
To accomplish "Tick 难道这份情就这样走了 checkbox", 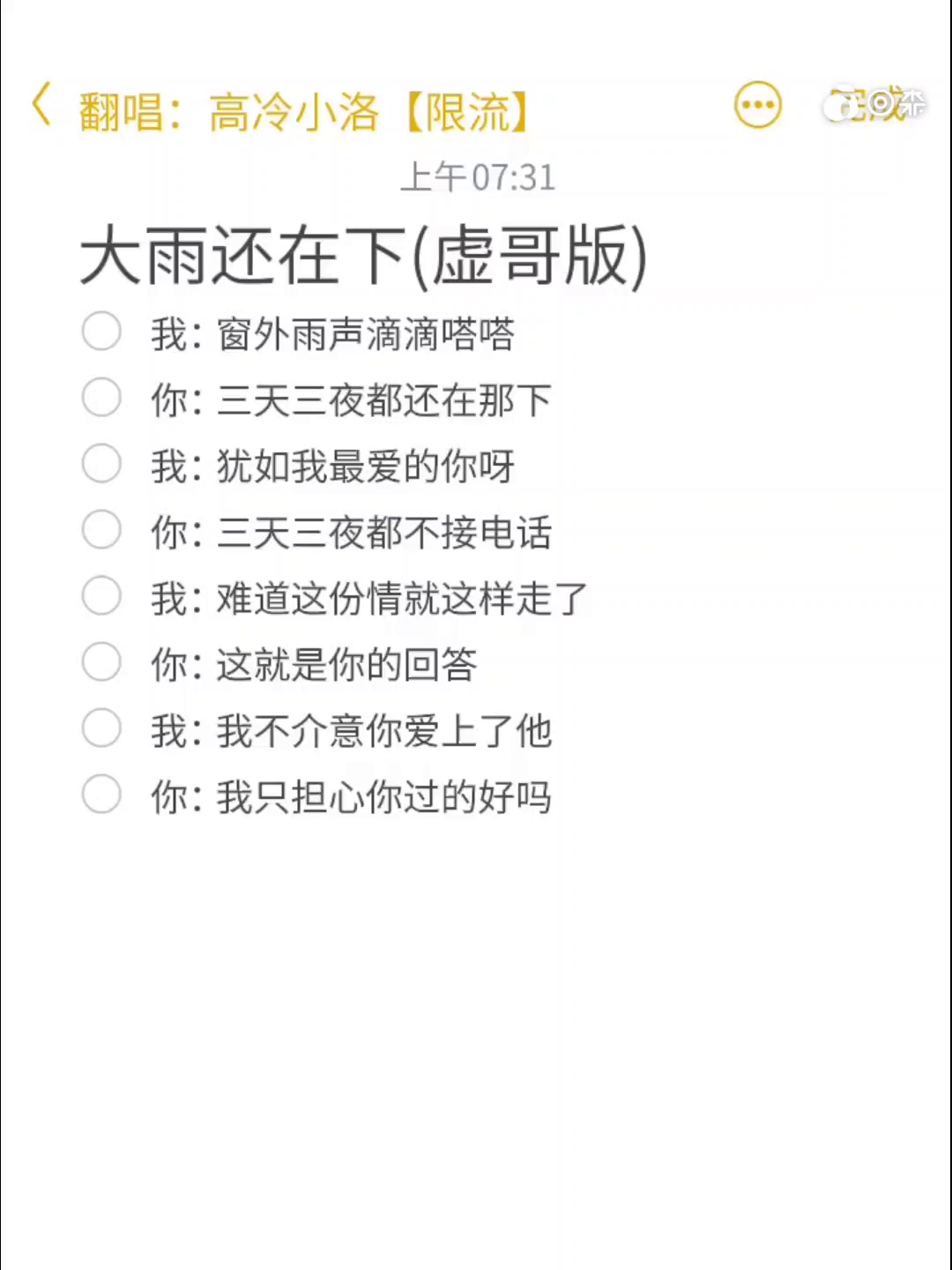I will coord(101,596).
